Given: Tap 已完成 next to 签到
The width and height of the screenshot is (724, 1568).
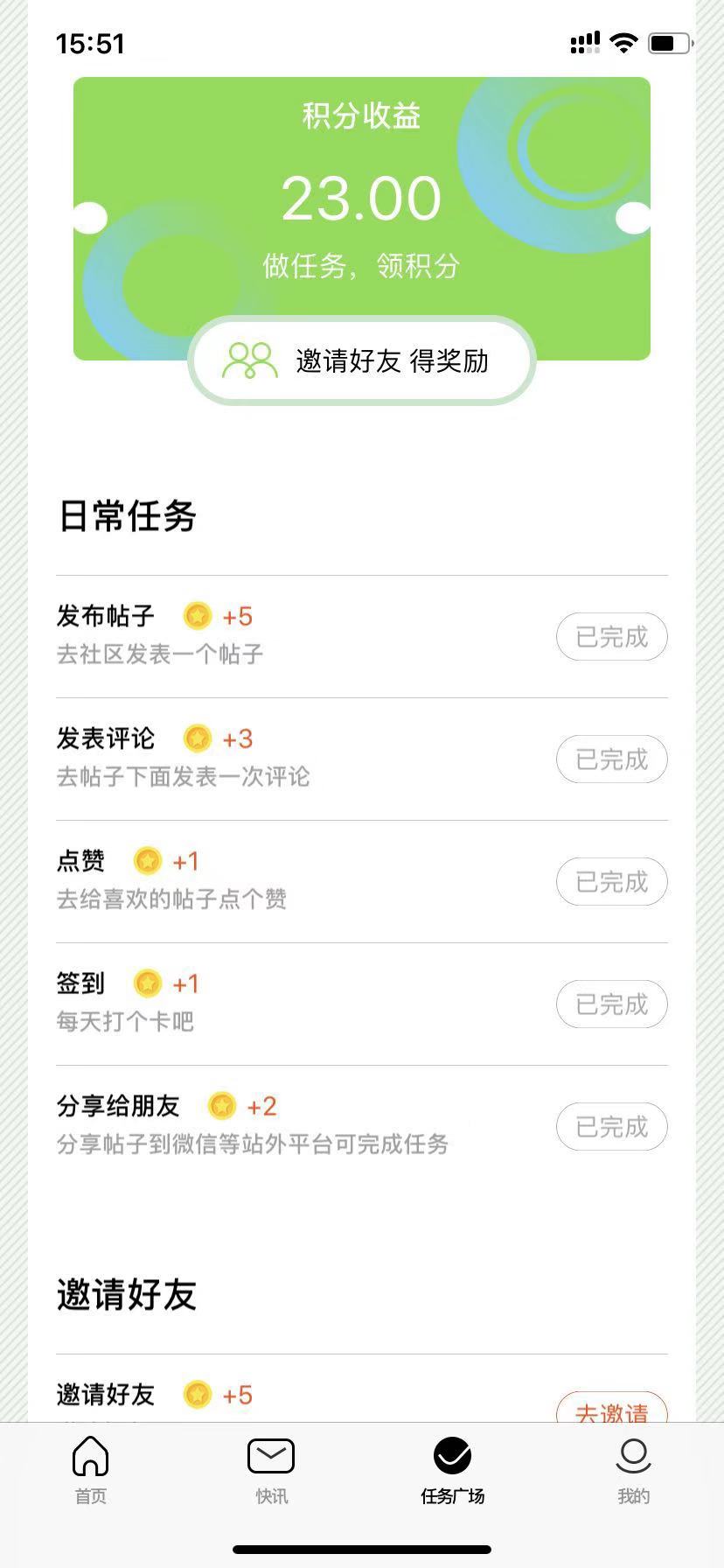Looking at the screenshot, I should [x=612, y=1004].
